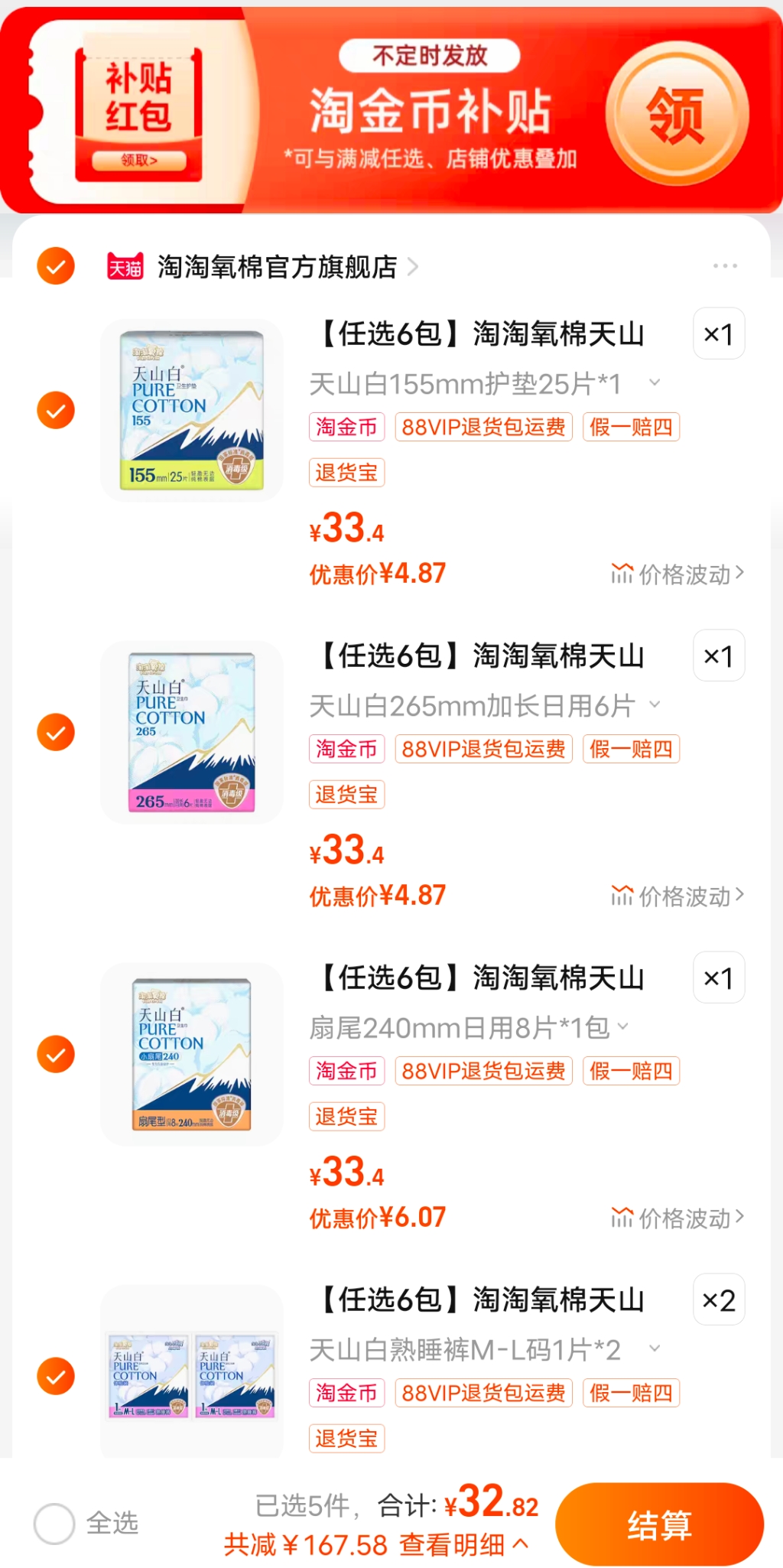783x1568 pixels.
Task: Open 88VIP退货包运费 tag on sleep pants item
Action: click(483, 1392)
